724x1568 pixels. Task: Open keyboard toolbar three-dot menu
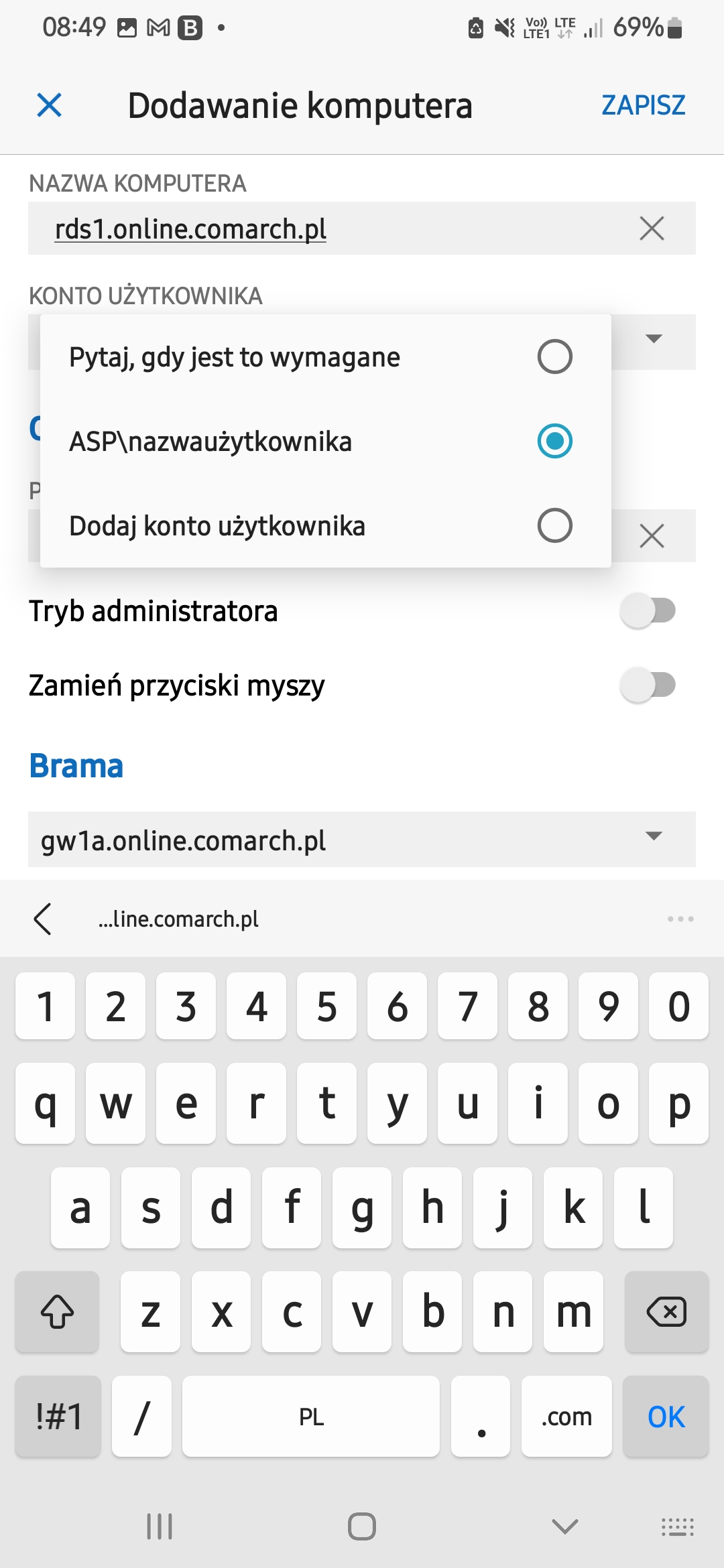tap(680, 919)
